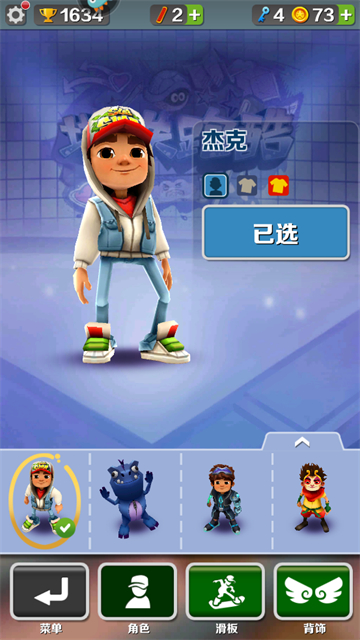Switch to the 滑板 hoverboards tab
This screenshot has height=640, width=360.
[x=225, y=591]
